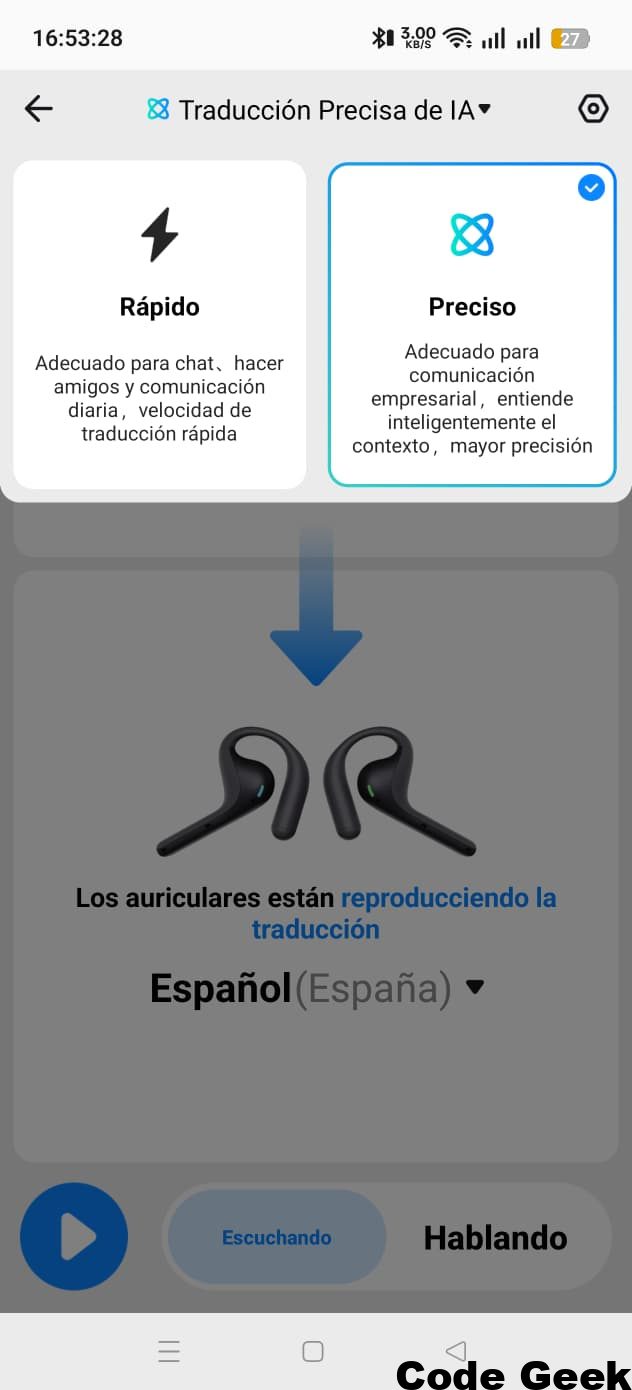Change the Español (España) language
This screenshot has width=632, height=1390.
(316, 988)
